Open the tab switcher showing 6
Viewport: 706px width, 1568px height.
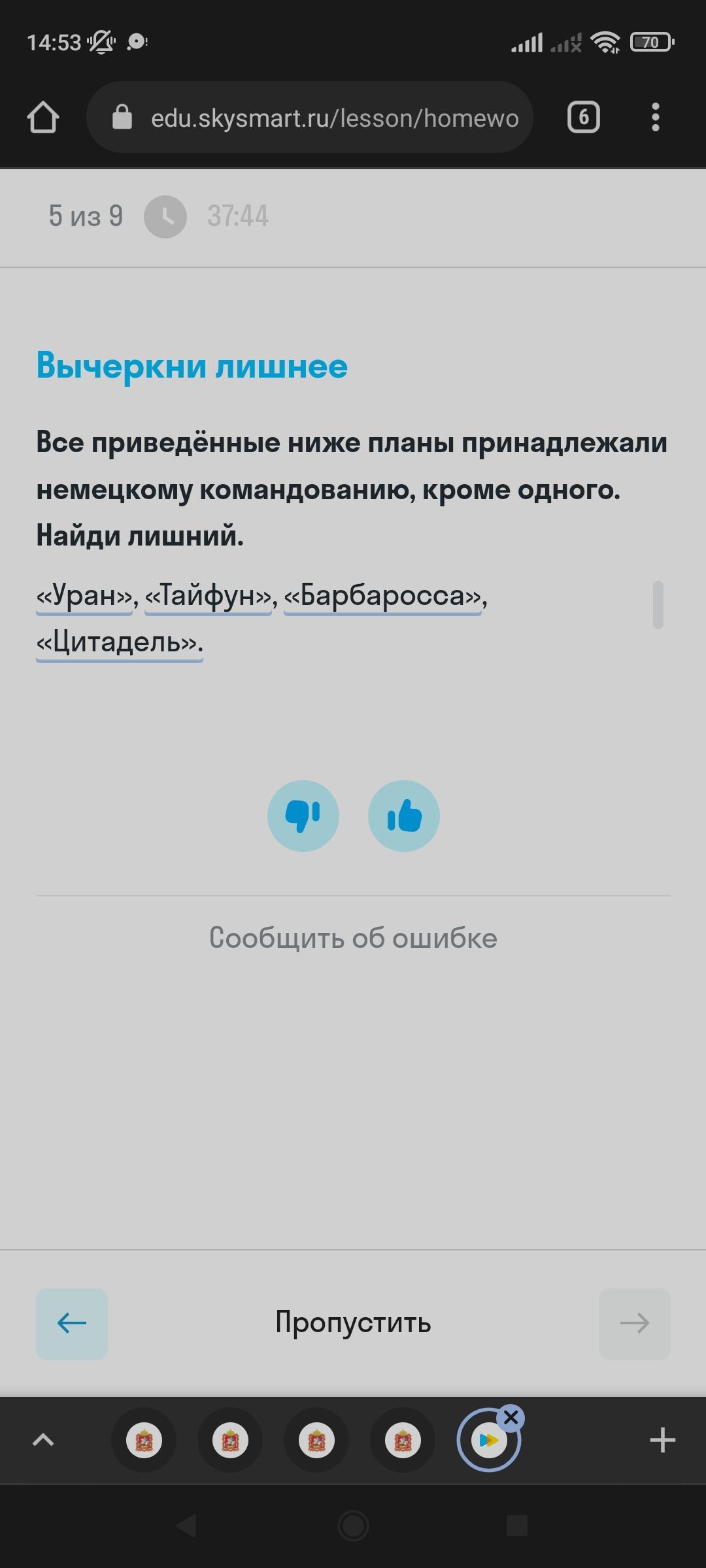point(583,118)
